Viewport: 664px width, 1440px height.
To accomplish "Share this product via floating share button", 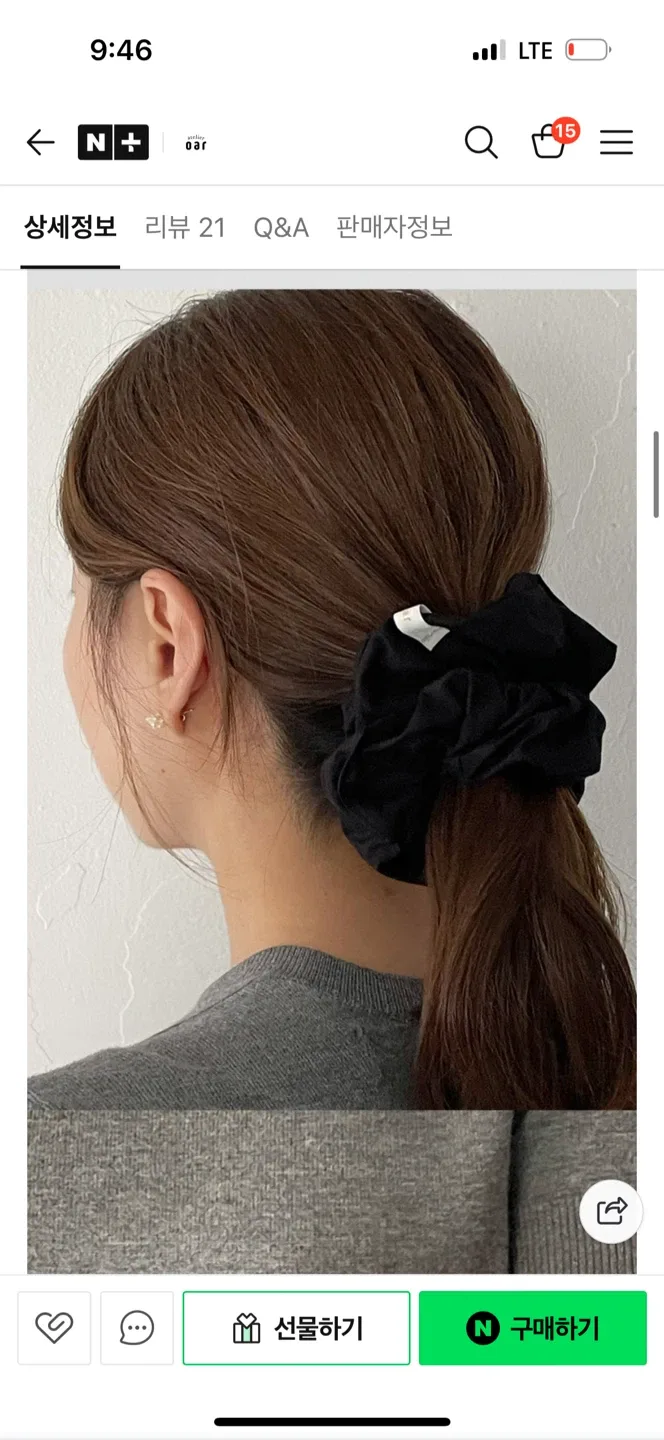I will (x=611, y=1211).
